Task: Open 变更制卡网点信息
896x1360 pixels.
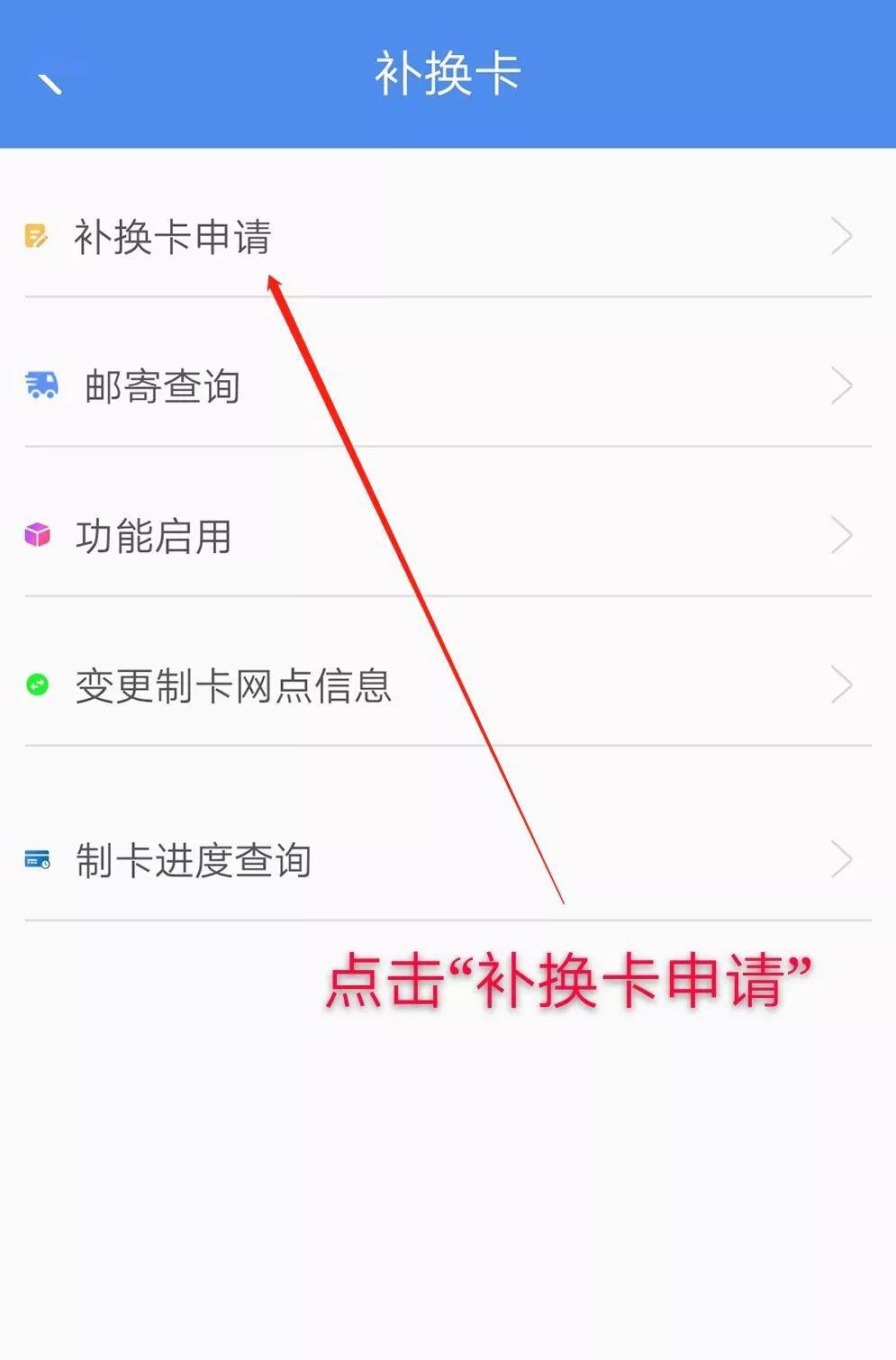Action: click(232, 686)
